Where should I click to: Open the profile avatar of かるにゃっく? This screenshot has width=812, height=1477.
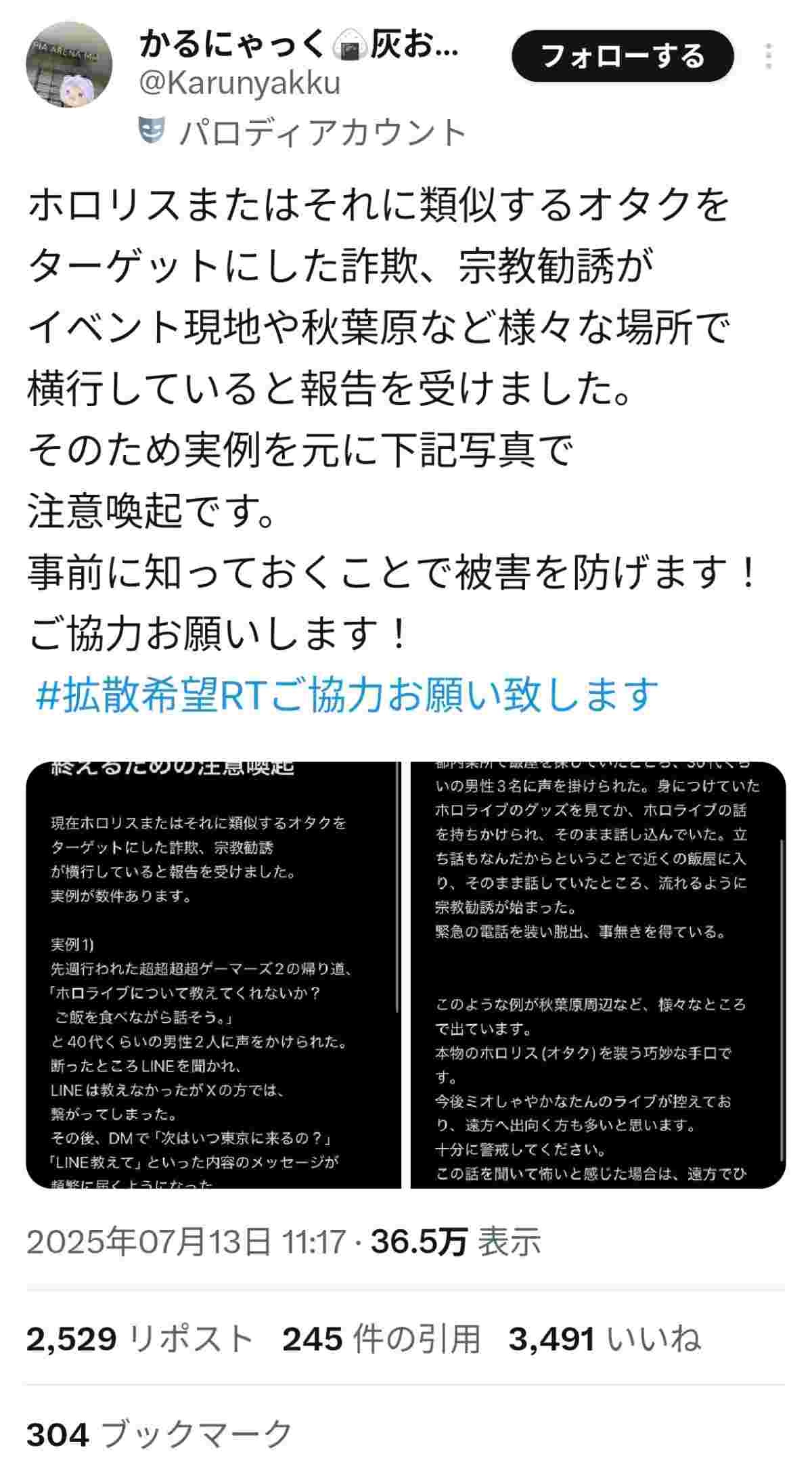pos(68,65)
